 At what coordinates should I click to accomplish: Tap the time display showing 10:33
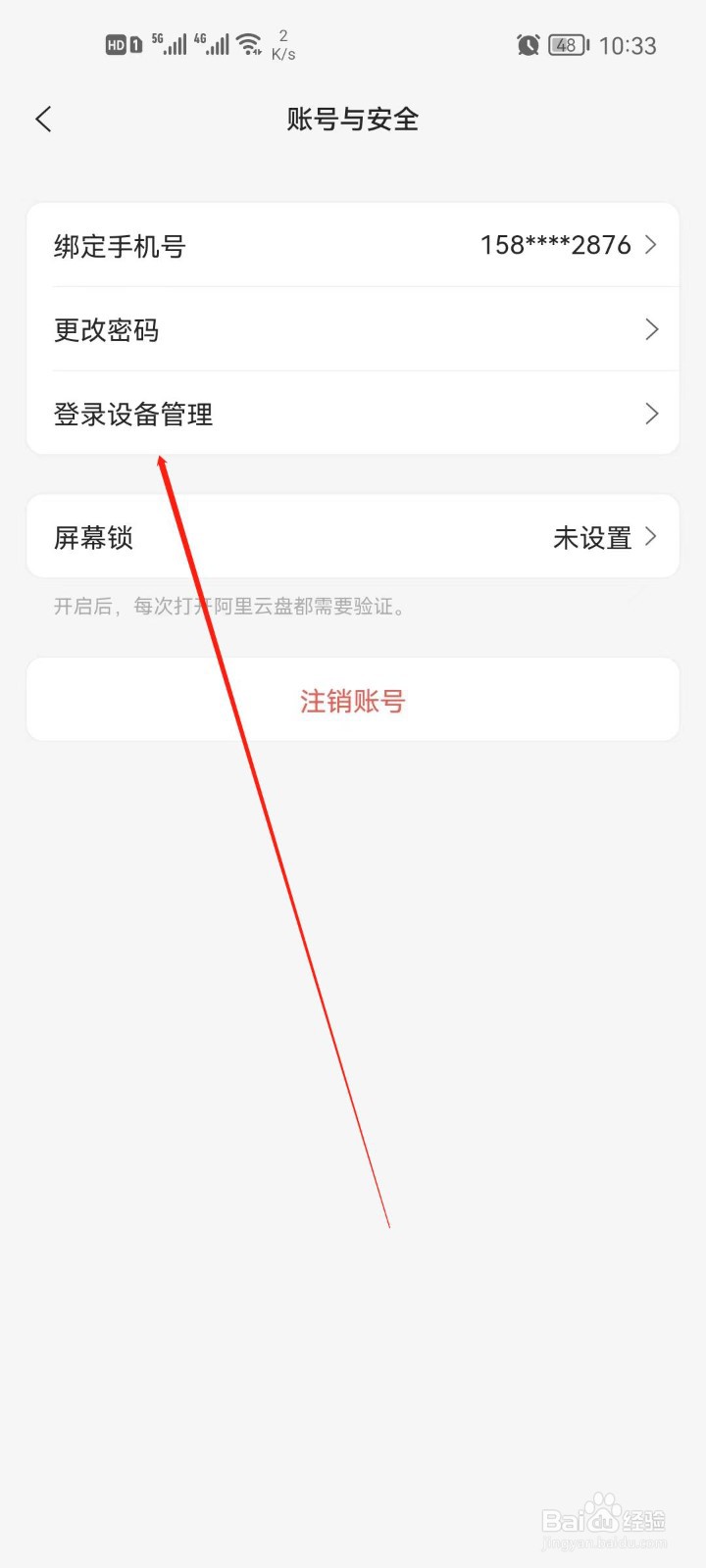tap(628, 44)
